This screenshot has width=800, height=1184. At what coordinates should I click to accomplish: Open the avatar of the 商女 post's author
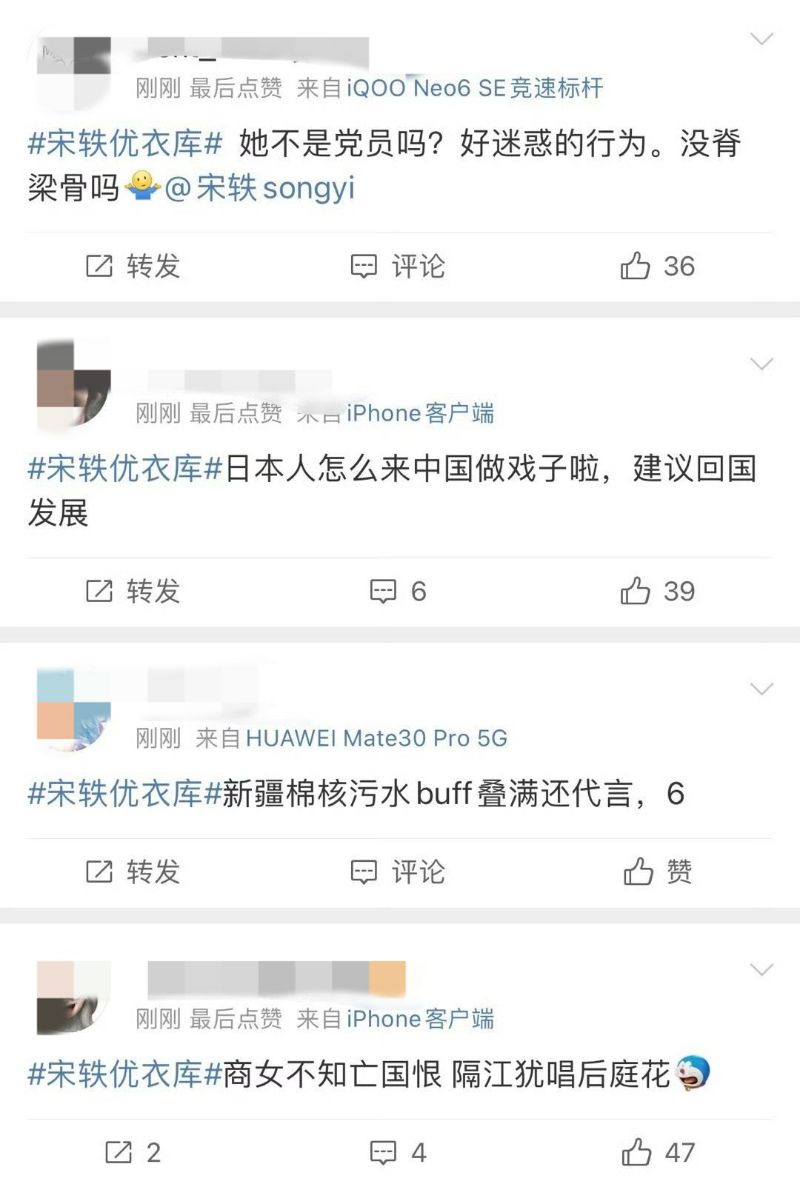(72, 997)
